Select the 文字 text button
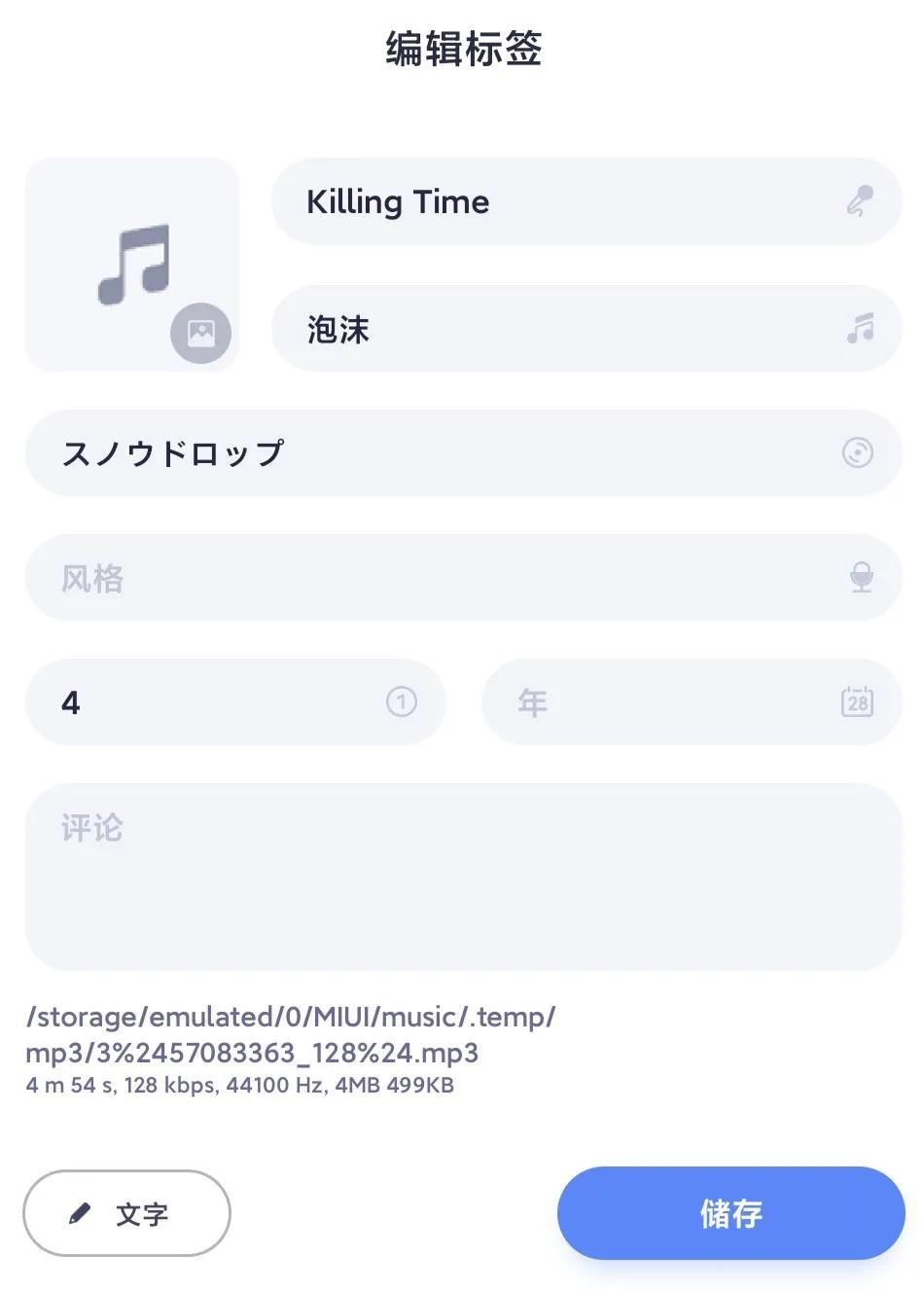 [126, 1212]
